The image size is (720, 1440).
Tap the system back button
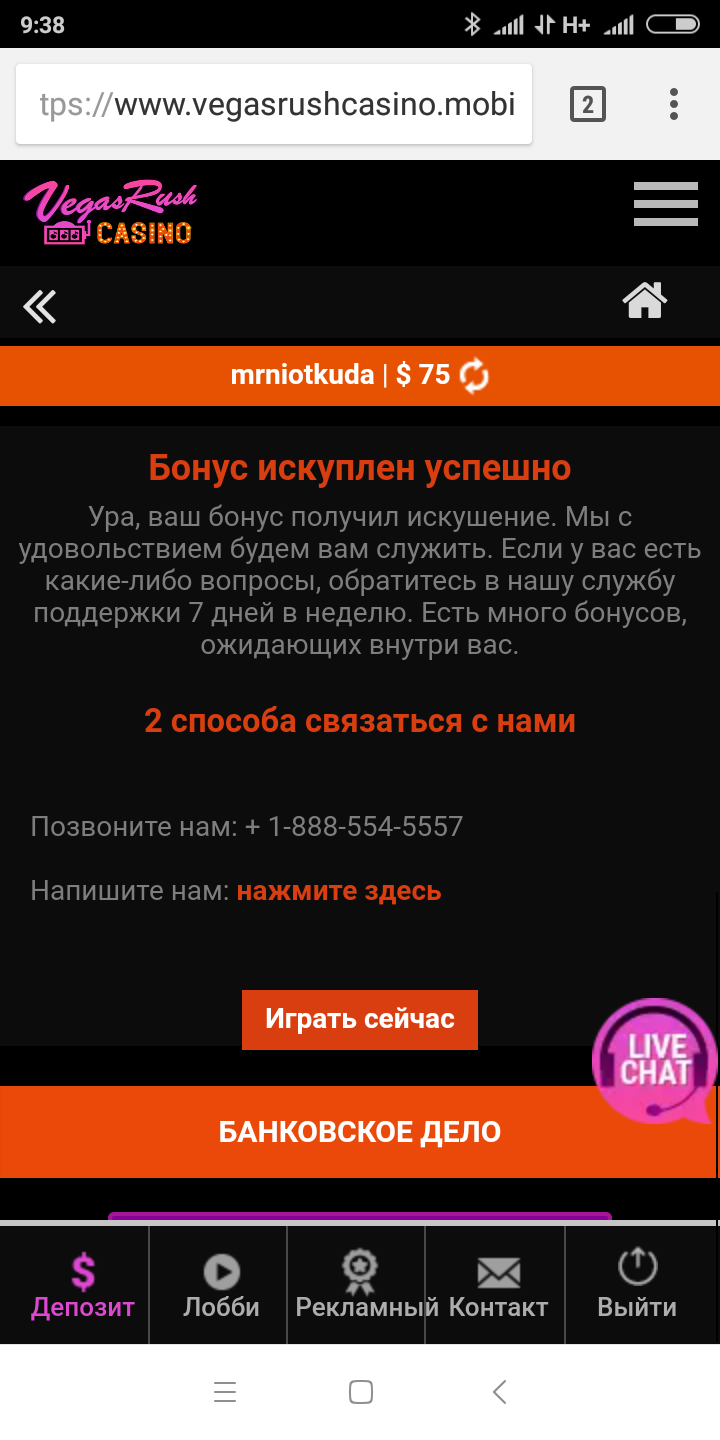500,1392
